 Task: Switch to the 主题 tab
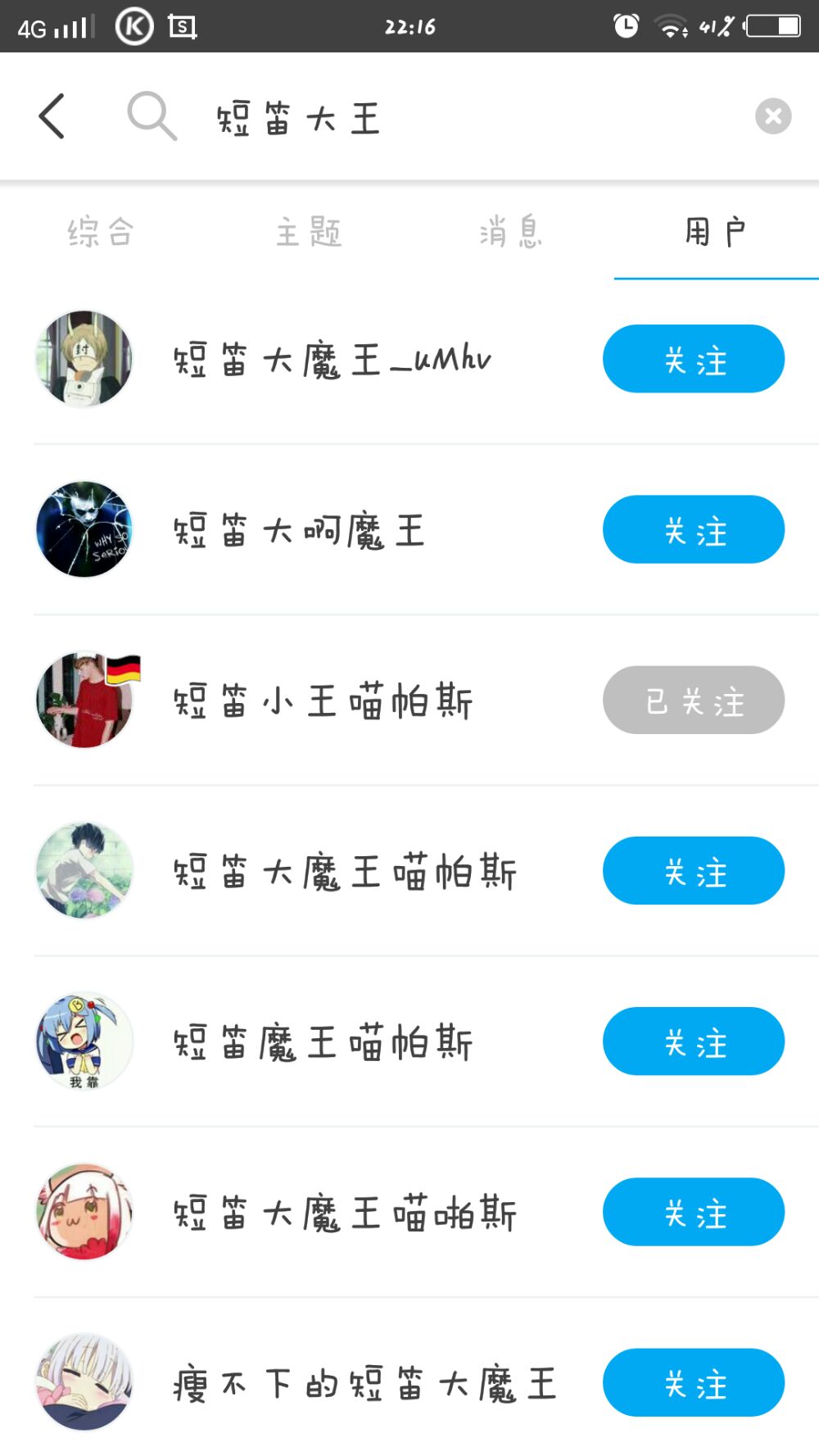309,232
